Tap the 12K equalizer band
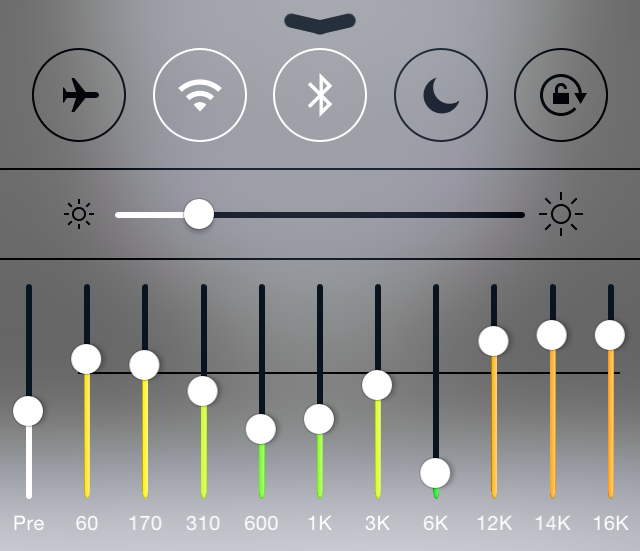Screen dimensions: 640x551 (x=493, y=341)
